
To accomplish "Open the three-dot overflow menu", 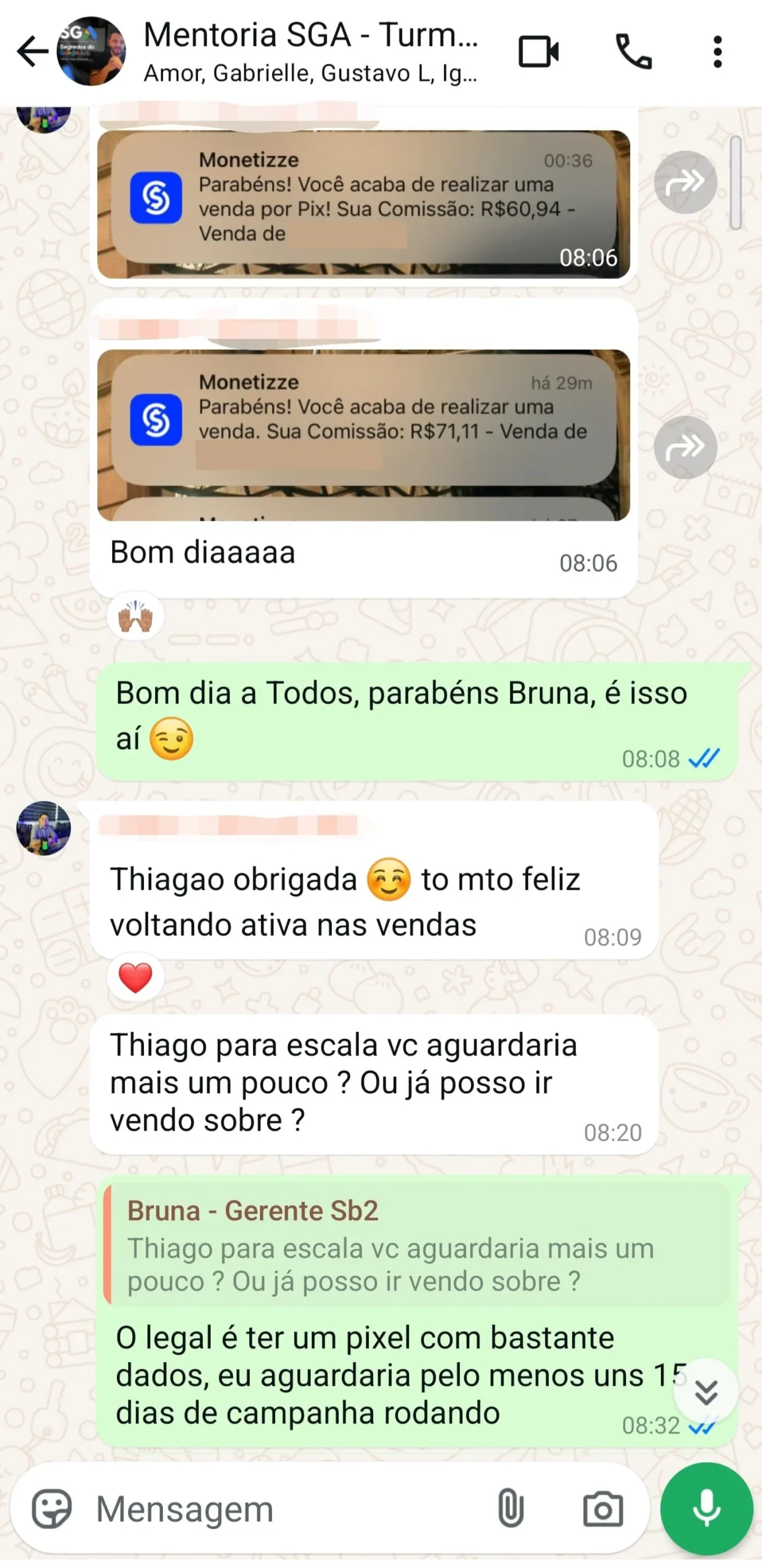I will point(717,53).
